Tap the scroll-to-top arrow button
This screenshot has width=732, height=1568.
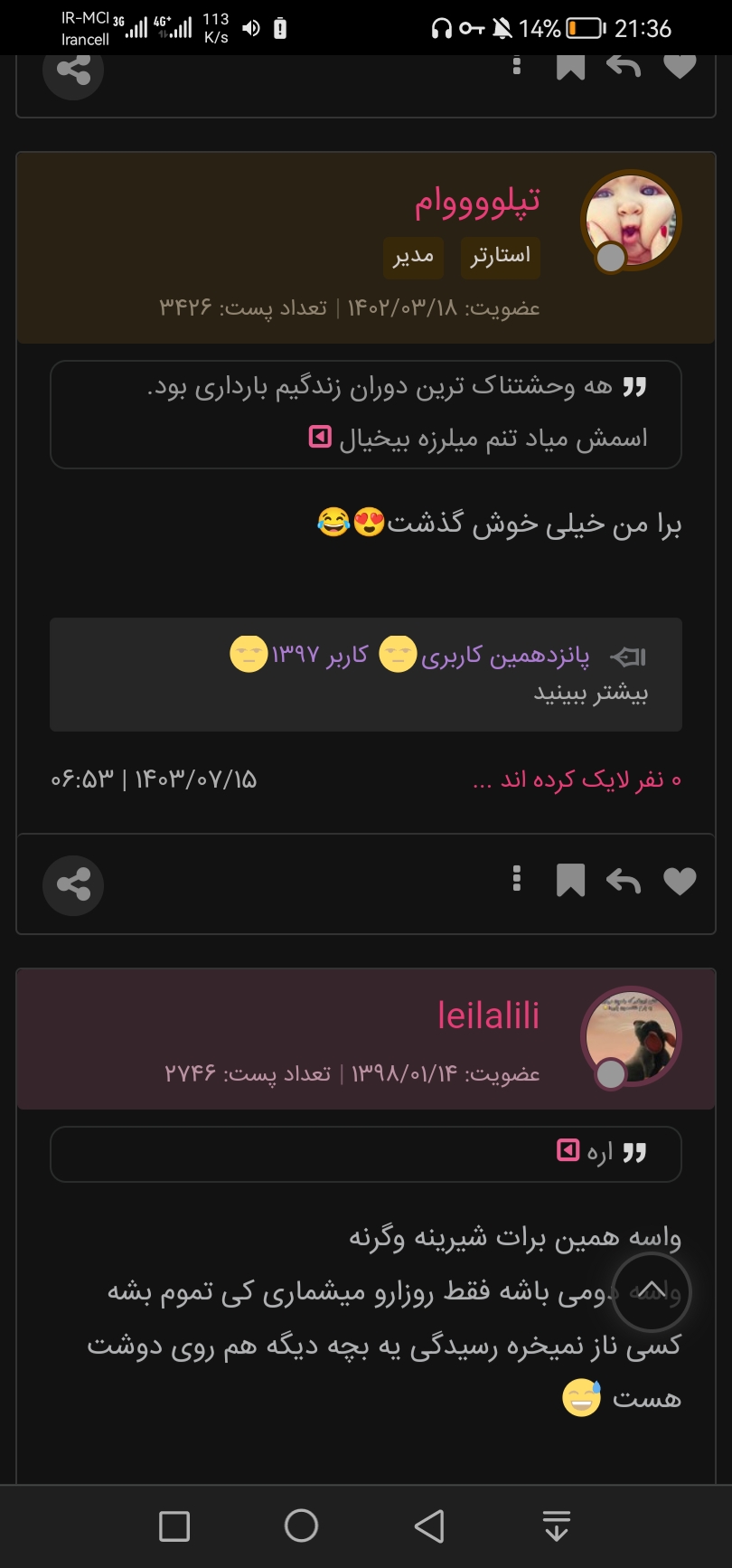(652, 1291)
